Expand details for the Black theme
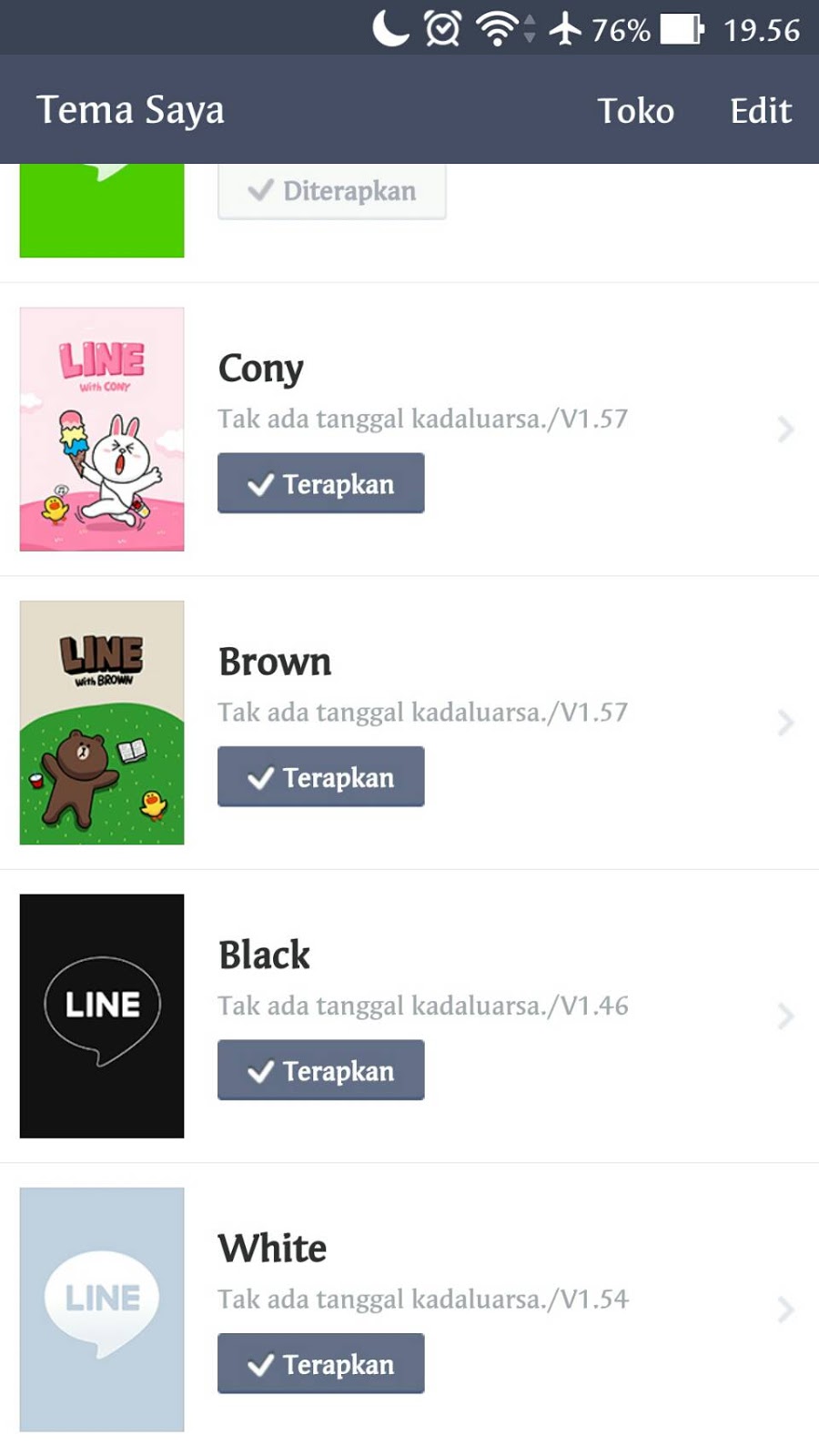This screenshot has width=819, height=1456. [x=784, y=1015]
